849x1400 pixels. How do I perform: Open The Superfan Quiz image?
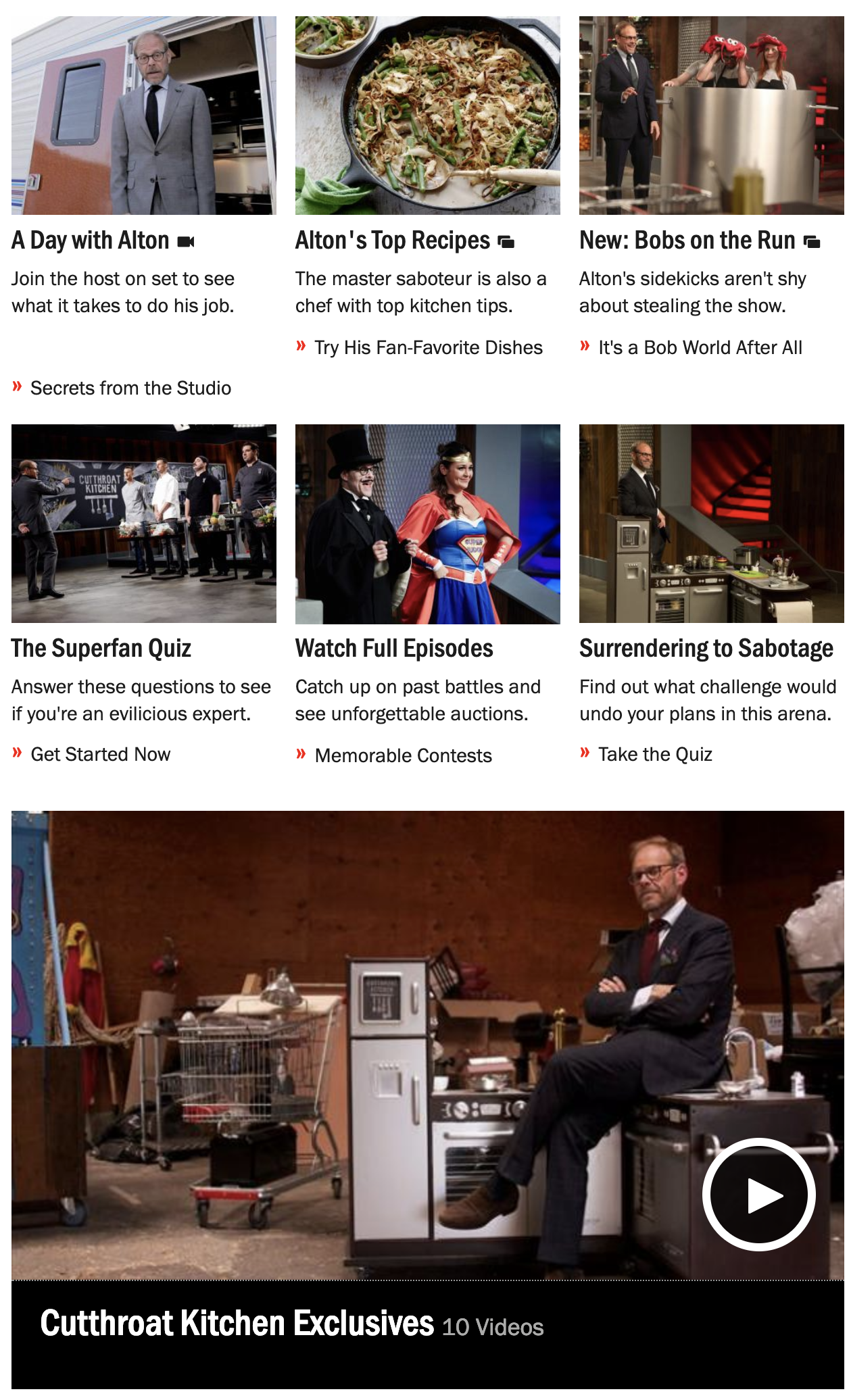(x=143, y=524)
